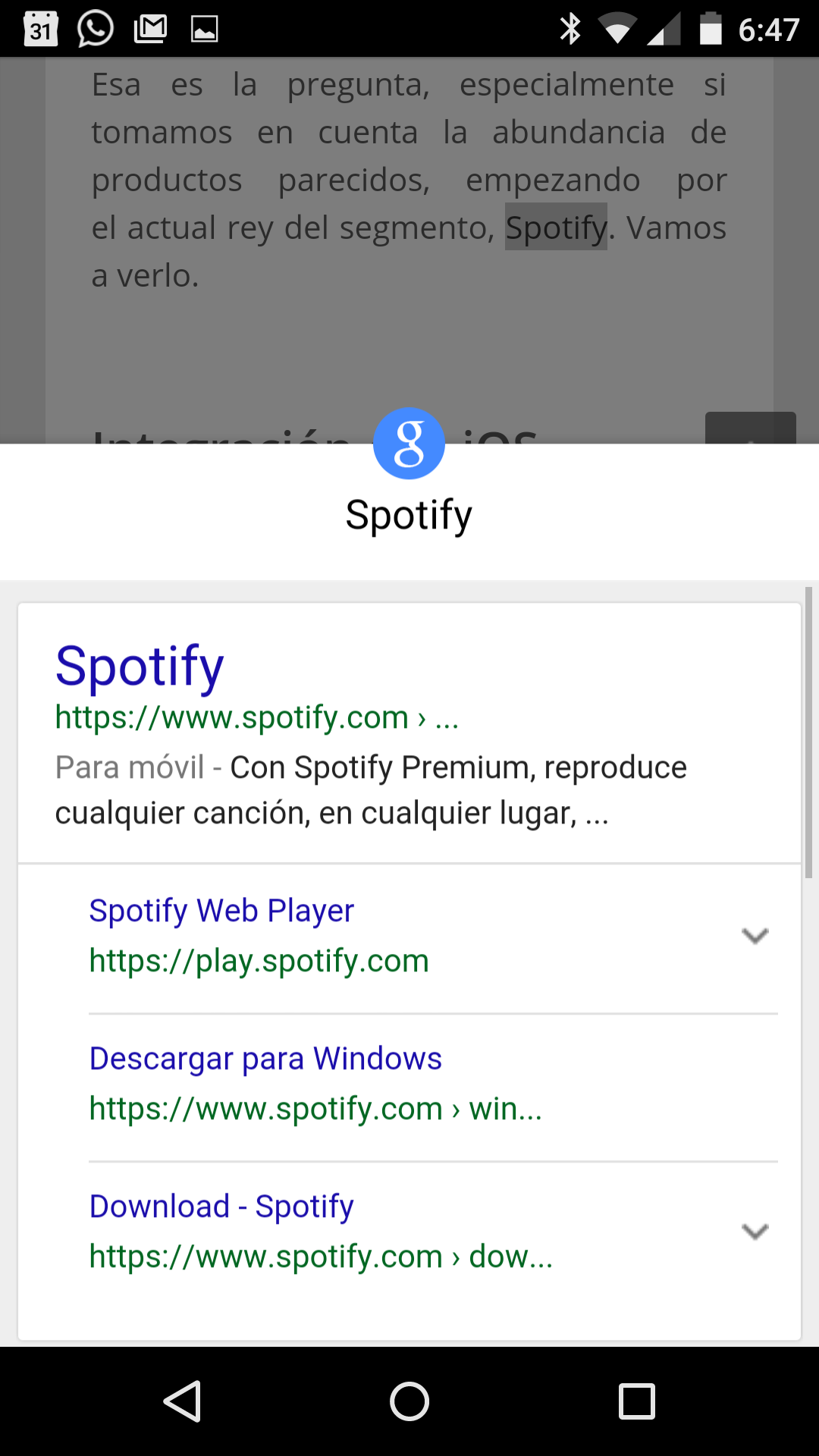The image size is (819, 1456).
Task: Expand the Download - Spotify result
Action: click(755, 1231)
